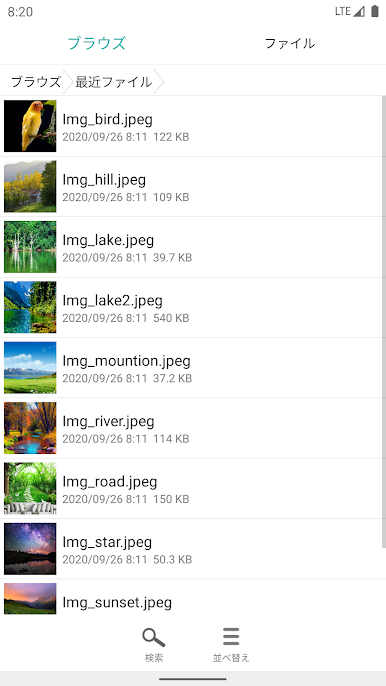
Task: Open Img_star.jpeg
Action: [x=191, y=549]
